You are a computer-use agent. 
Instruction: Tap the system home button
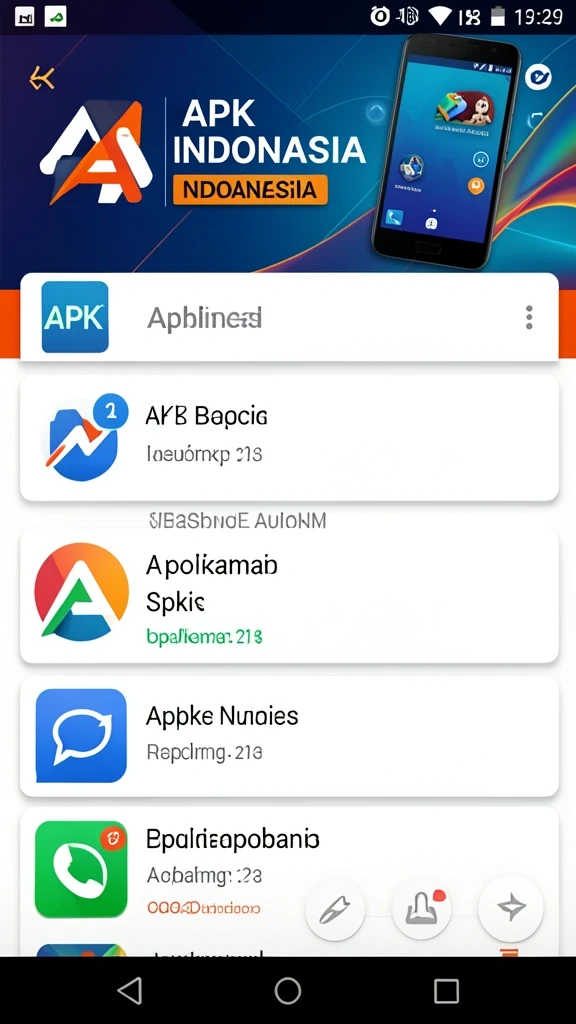(x=287, y=991)
